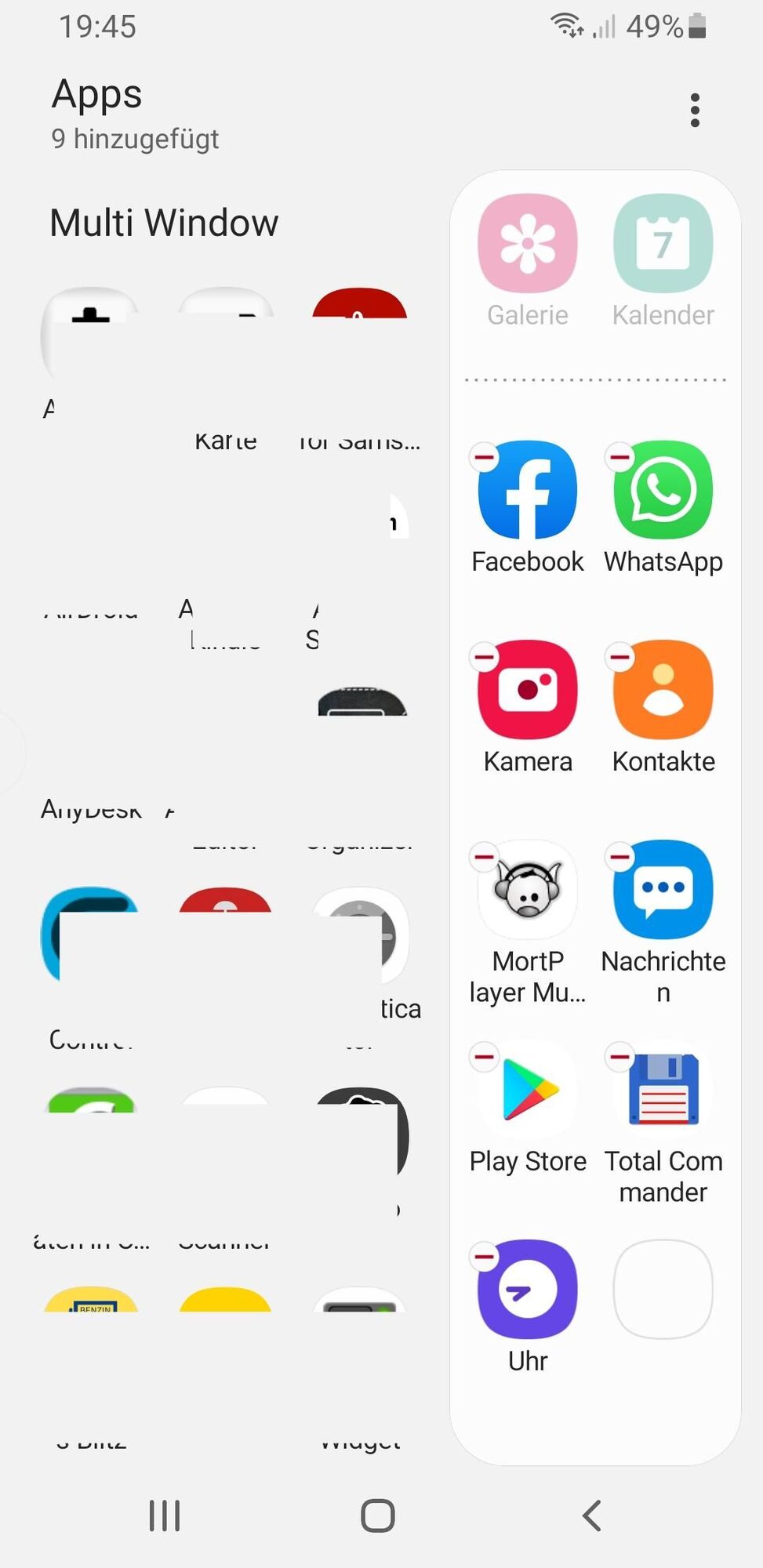Select the Kalender app icon
763x1568 pixels.
(663, 244)
